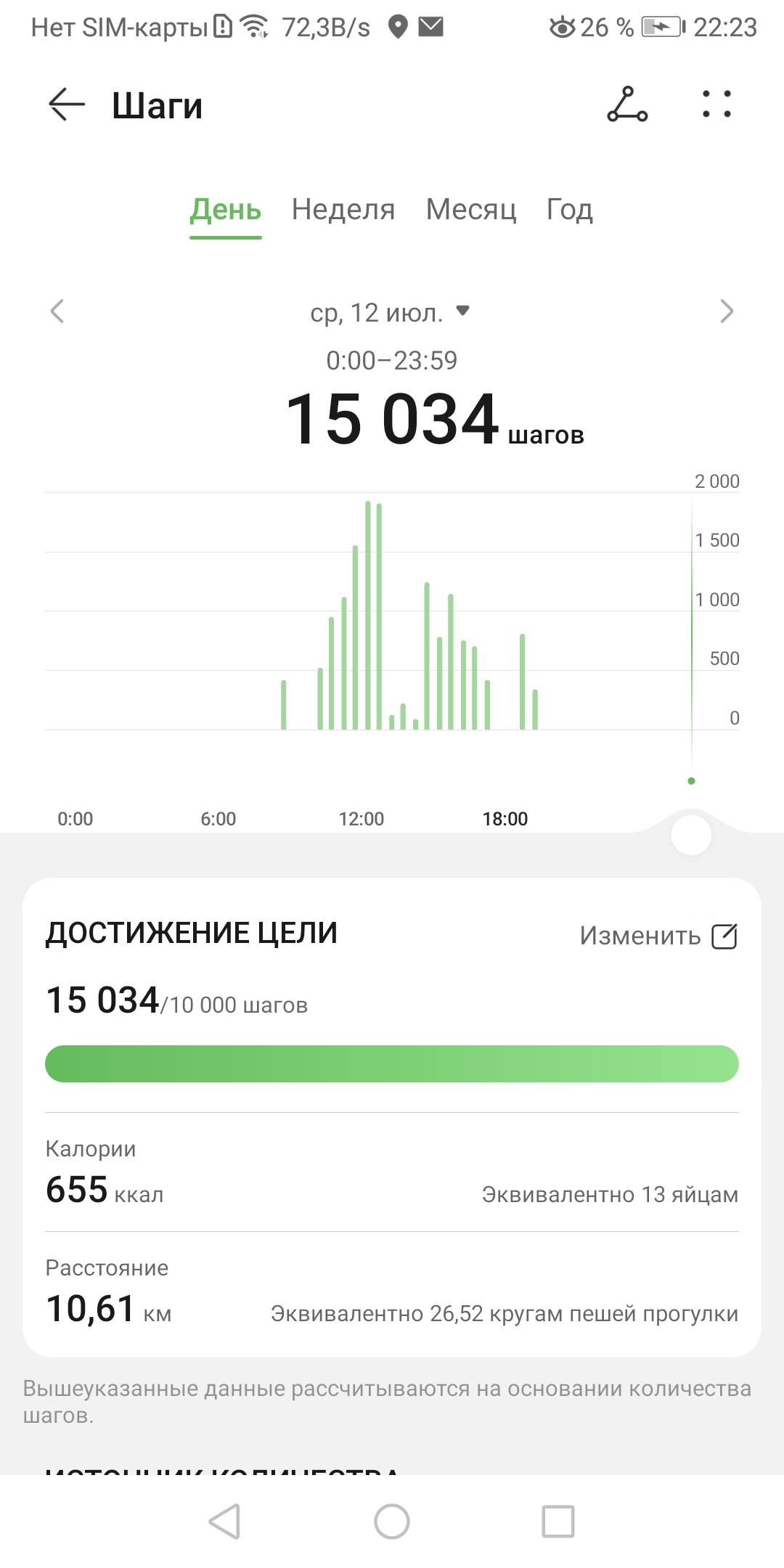
Task: Tap Изменить to edit the step goal
Action: 658,936
